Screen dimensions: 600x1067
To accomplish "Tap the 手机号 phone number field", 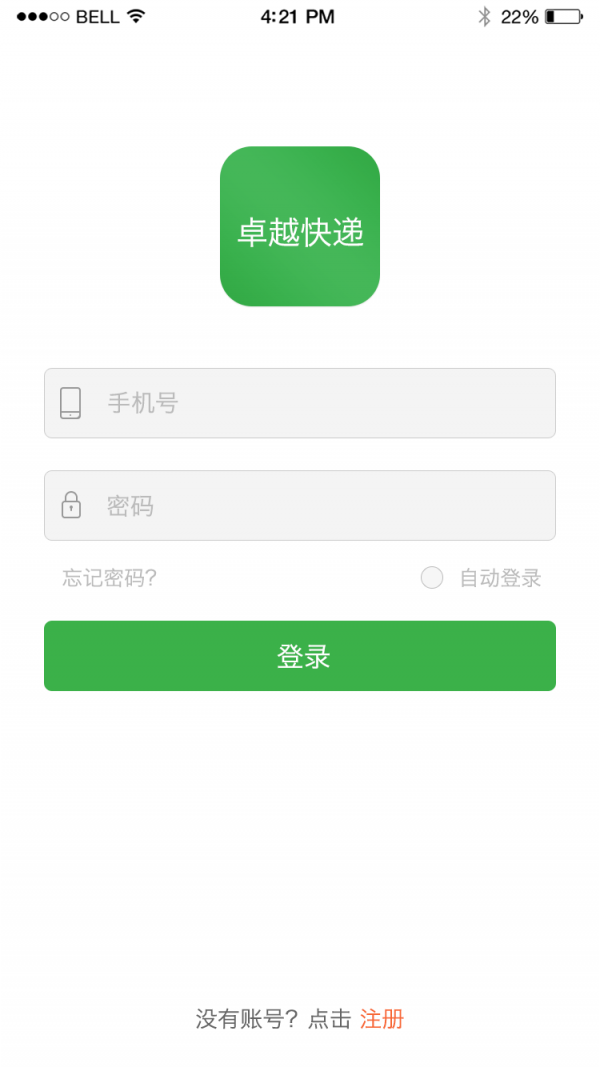I will click(300, 403).
